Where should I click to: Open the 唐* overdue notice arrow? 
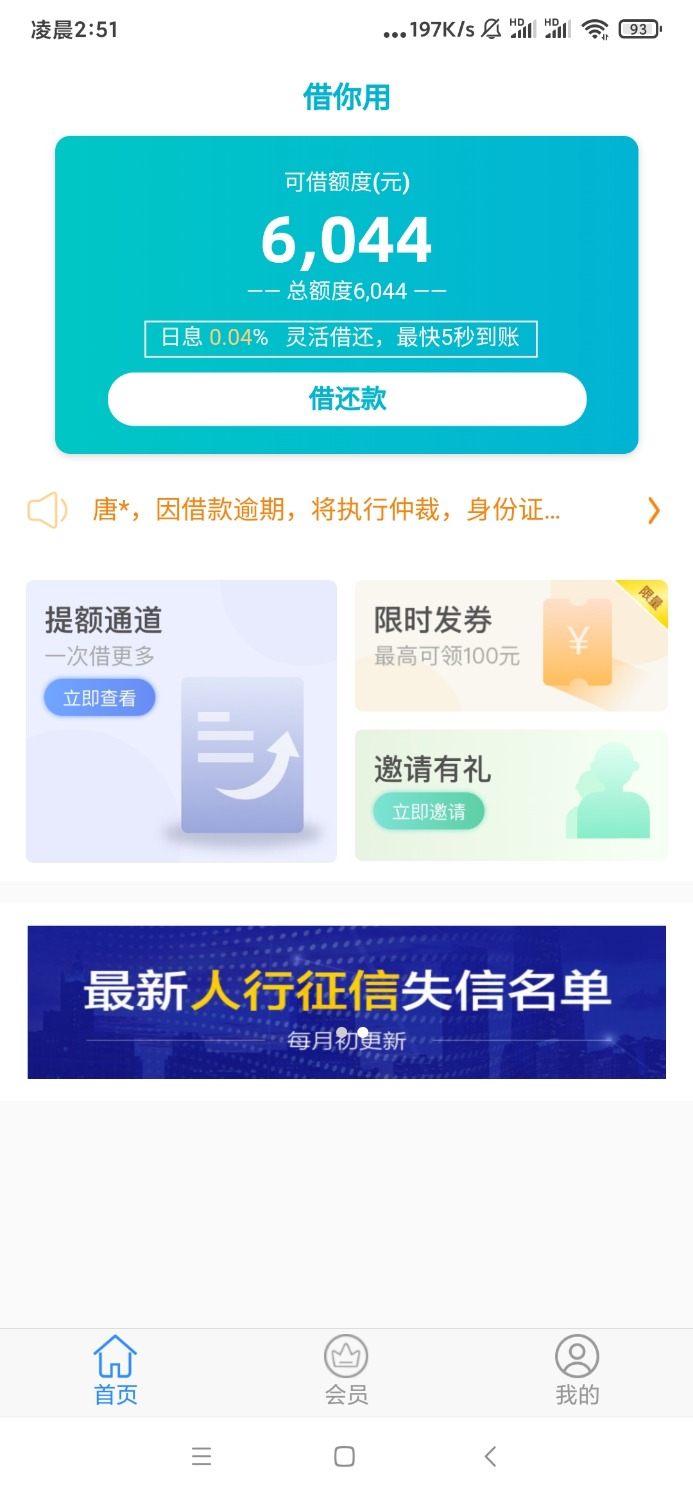(x=653, y=511)
